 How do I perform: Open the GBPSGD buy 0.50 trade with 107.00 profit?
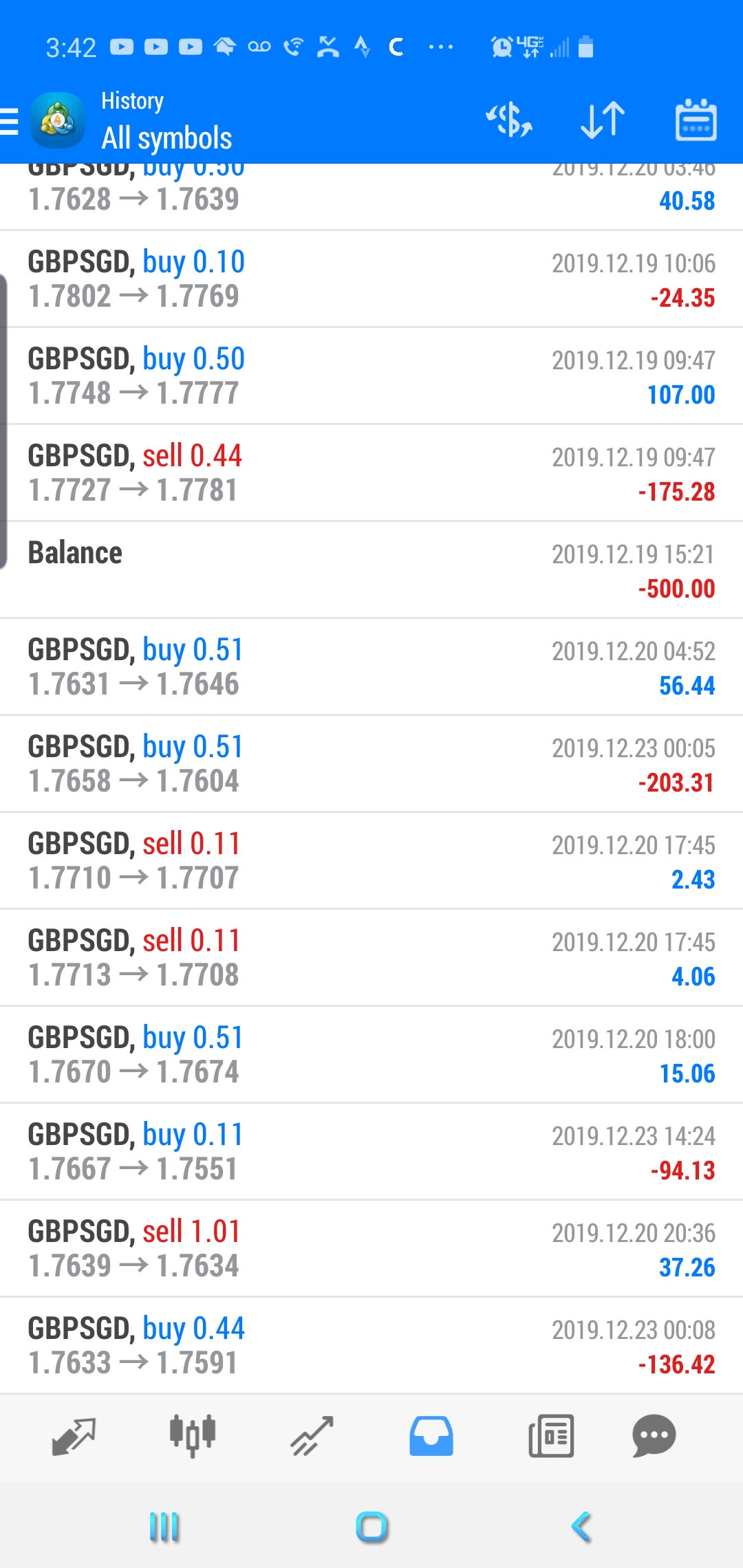(x=371, y=376)
